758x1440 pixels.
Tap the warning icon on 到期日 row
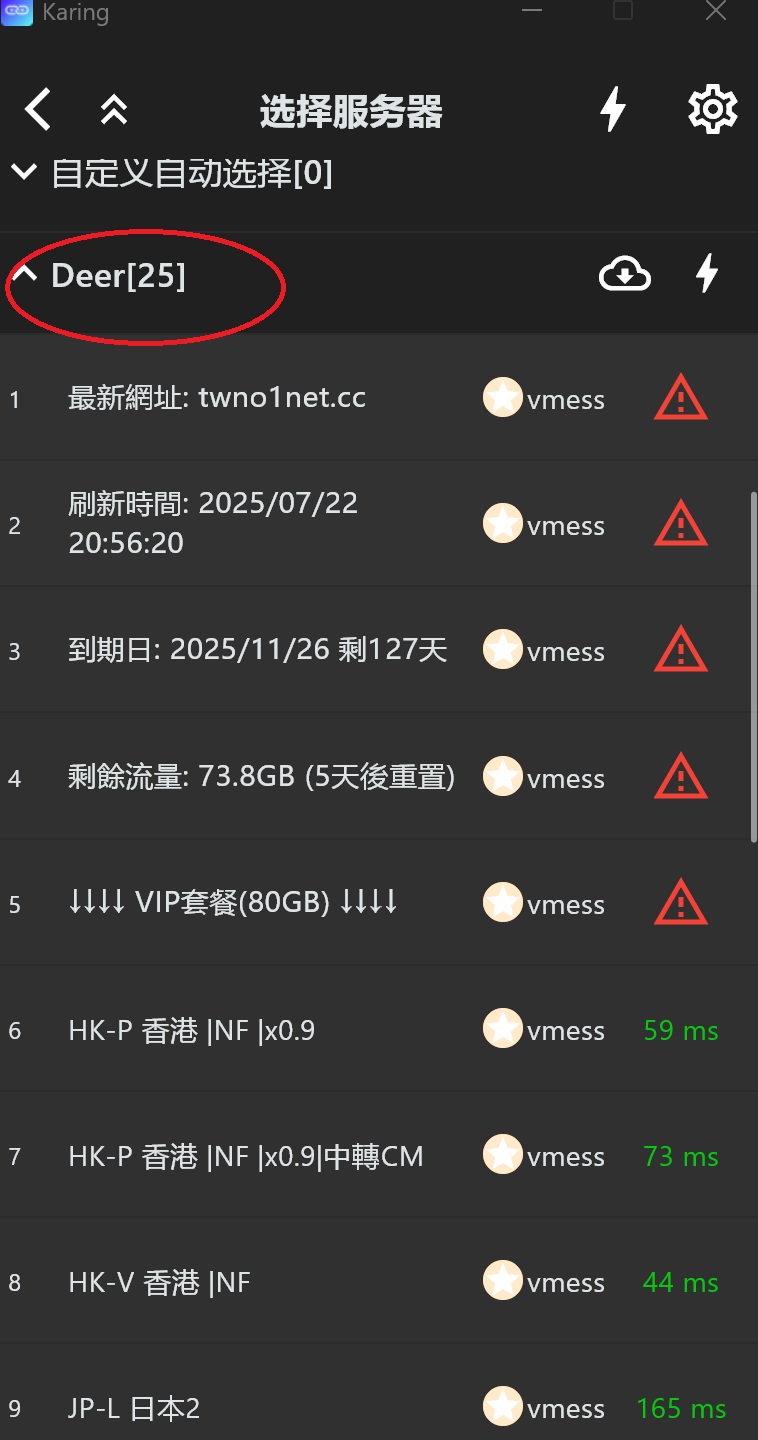[x=681, y=651]
